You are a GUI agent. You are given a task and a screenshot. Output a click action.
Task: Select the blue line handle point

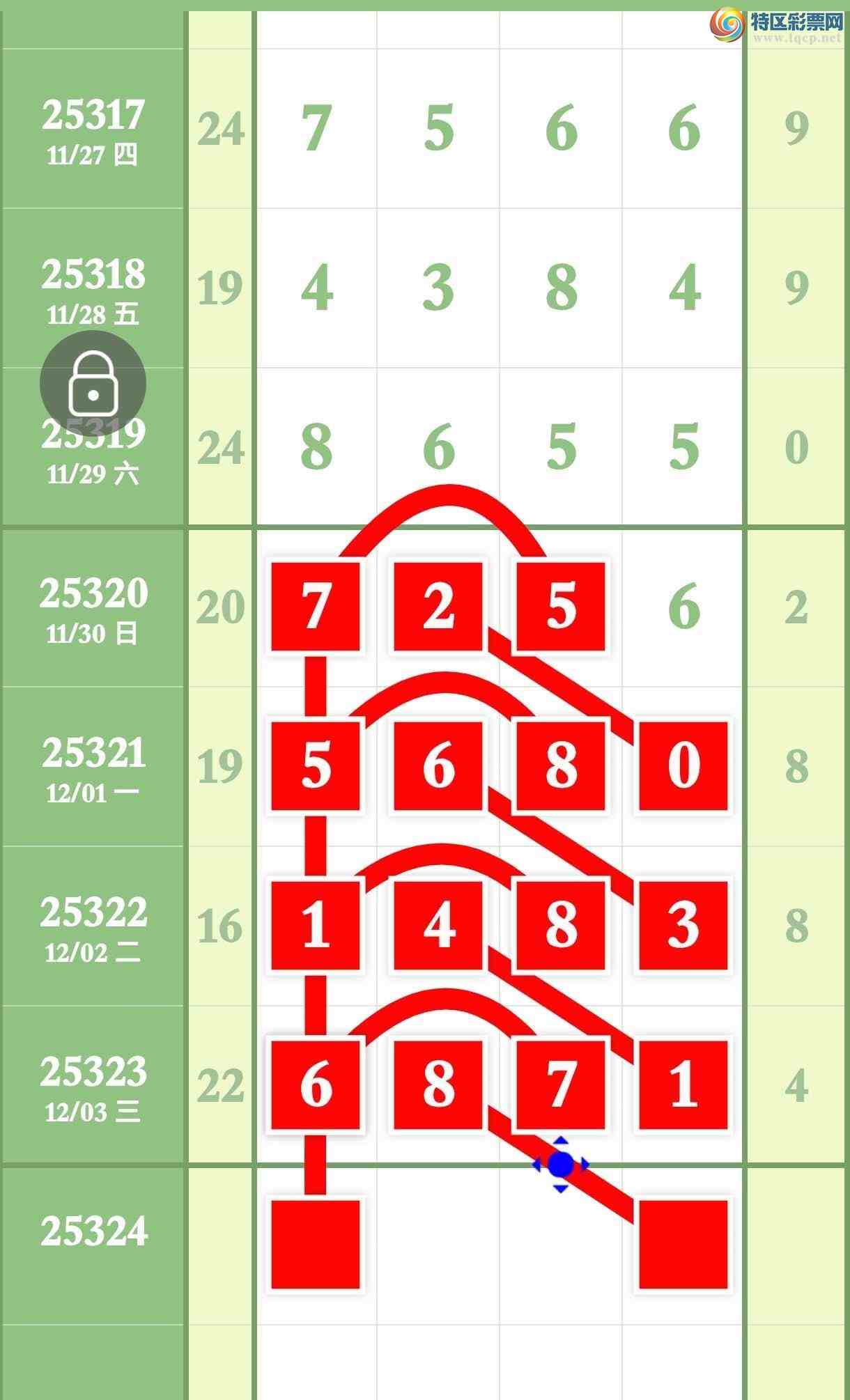click(561, 1164)
